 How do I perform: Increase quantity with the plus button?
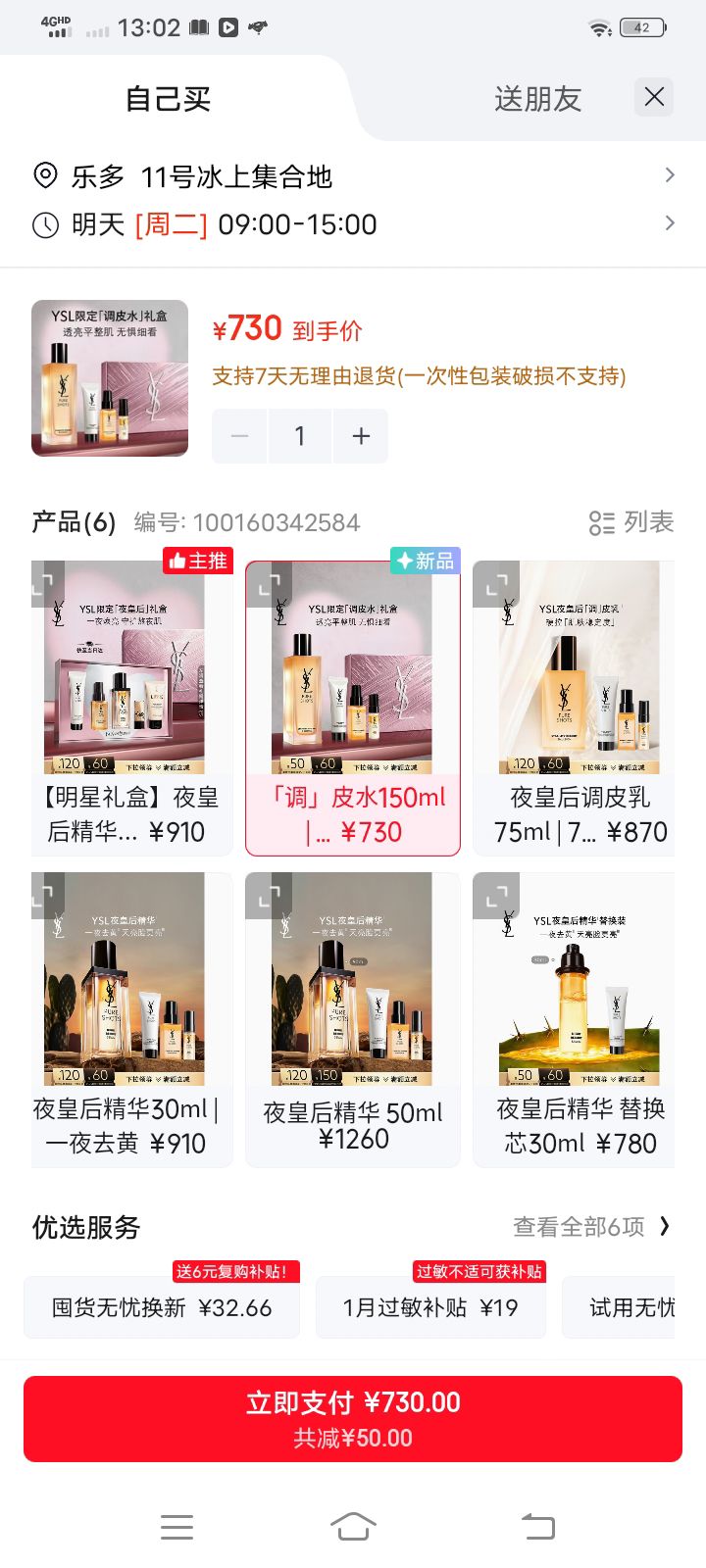click(x=361, y=436)
